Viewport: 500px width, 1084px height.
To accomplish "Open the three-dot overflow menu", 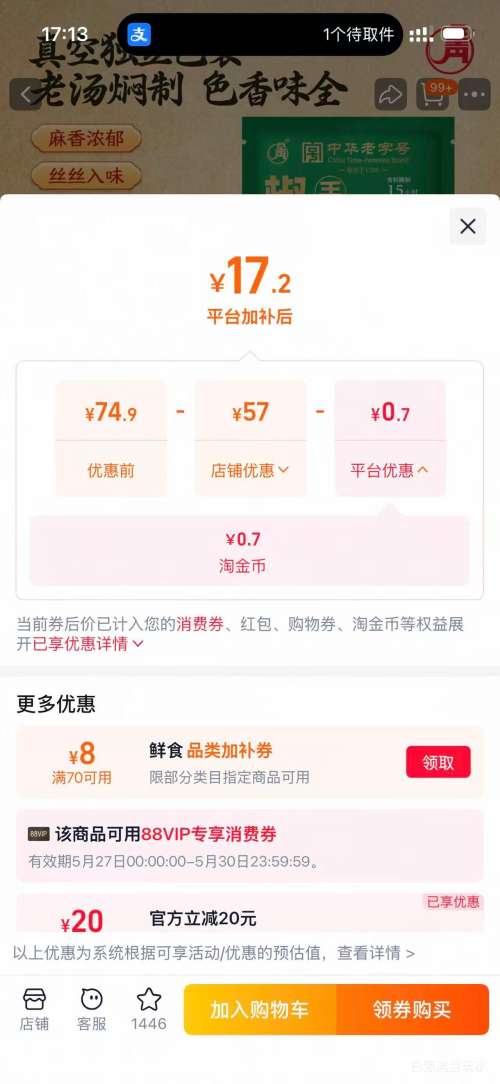I will (x=474, y=95).
